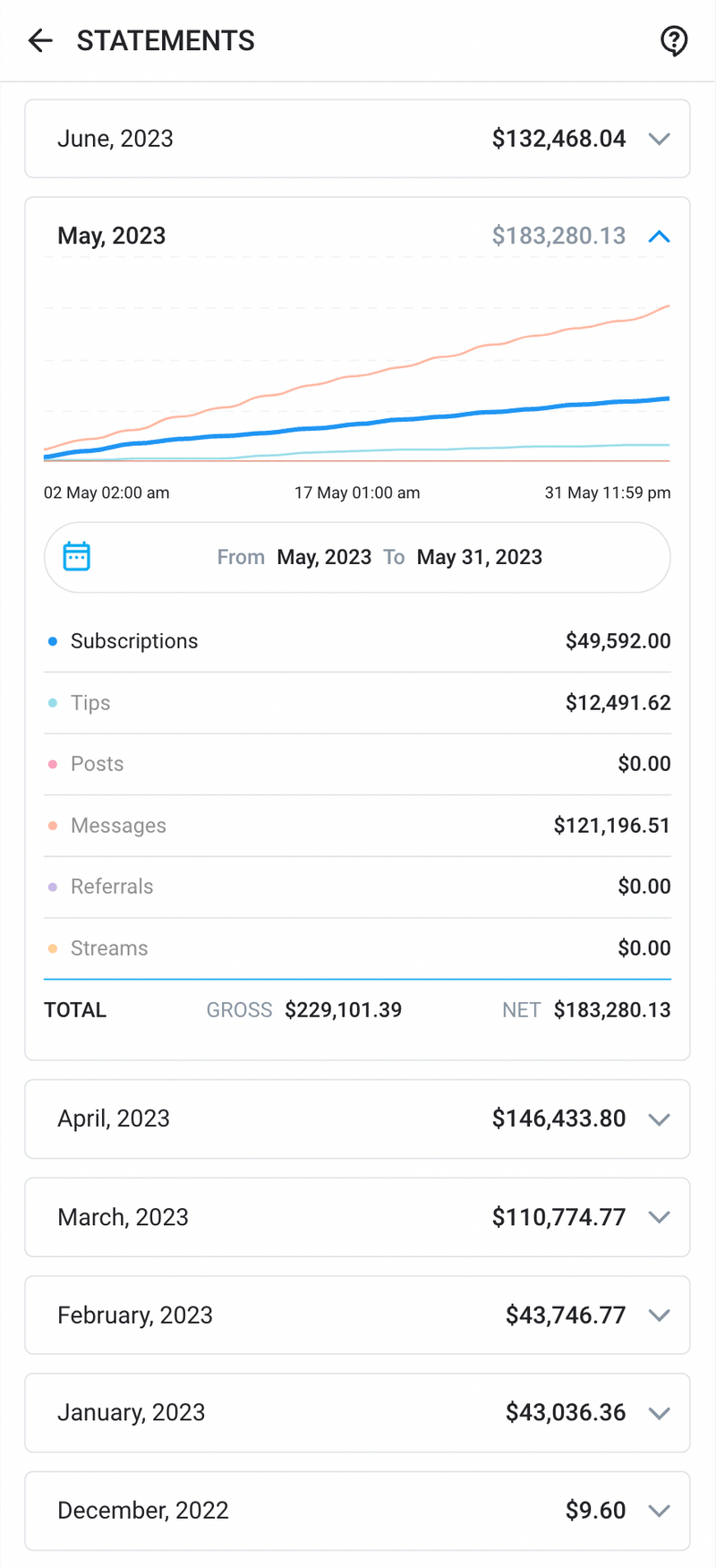Click the calendar icon next to date range

(77, 555)
